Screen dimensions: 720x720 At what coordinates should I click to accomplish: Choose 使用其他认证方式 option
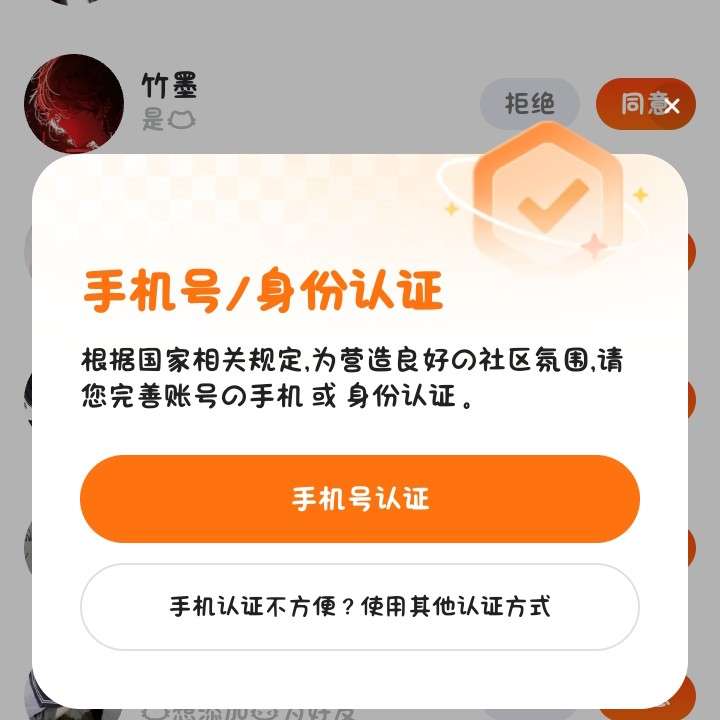(360, 607)
